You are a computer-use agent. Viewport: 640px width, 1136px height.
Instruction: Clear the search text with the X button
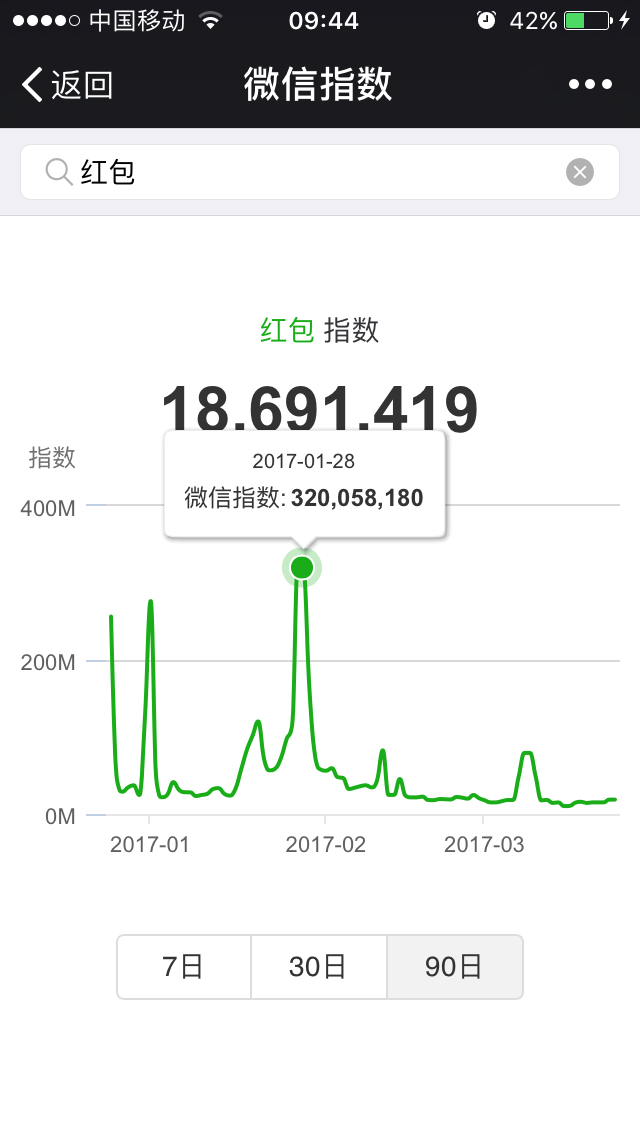click(579, 172)
